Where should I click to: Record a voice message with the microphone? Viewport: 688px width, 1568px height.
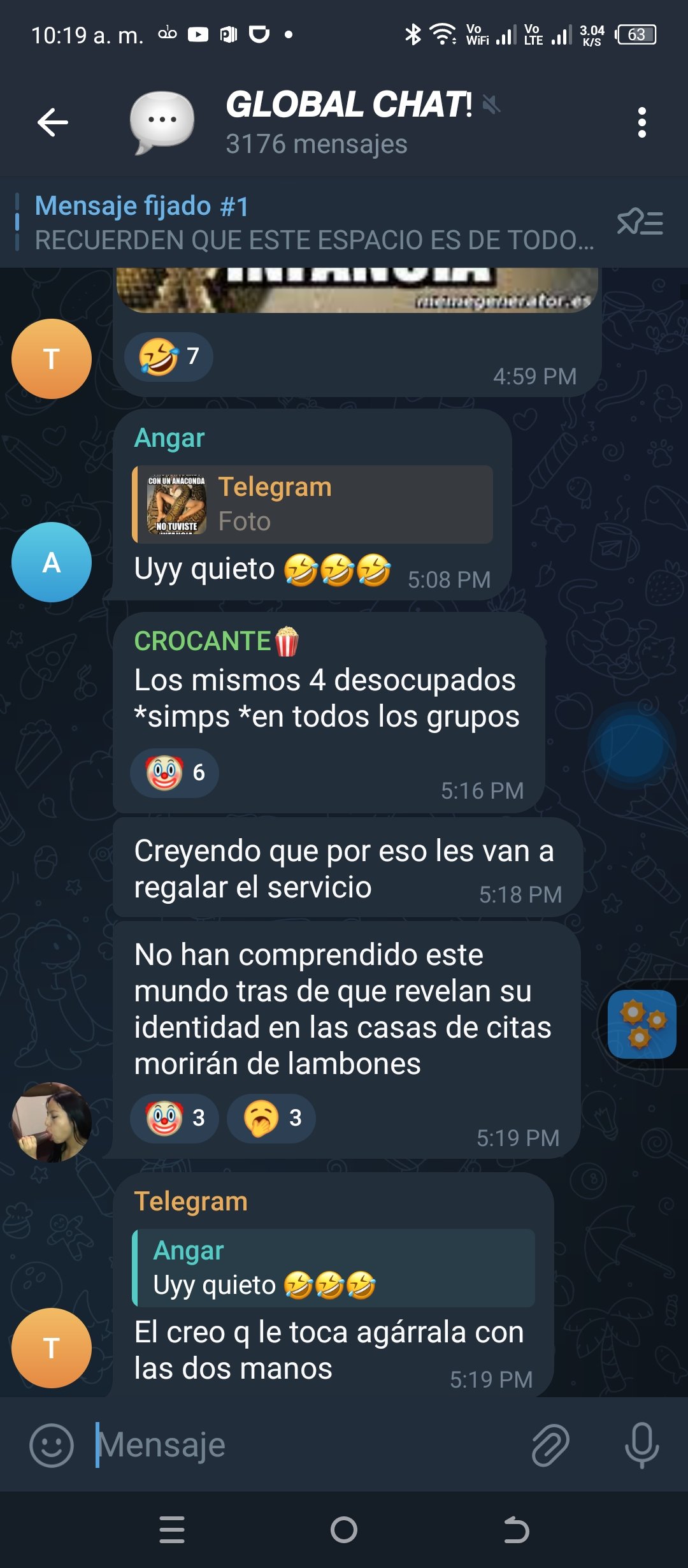[641, 1446]
